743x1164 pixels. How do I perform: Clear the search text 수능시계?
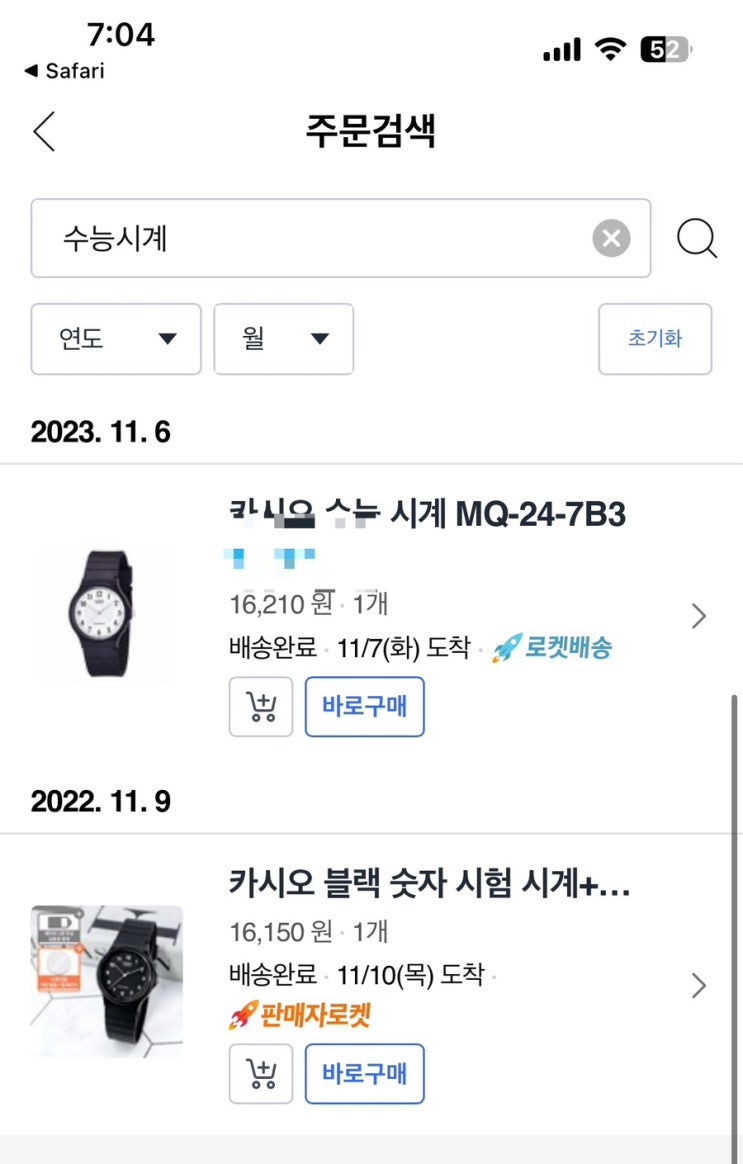[611, 239]
